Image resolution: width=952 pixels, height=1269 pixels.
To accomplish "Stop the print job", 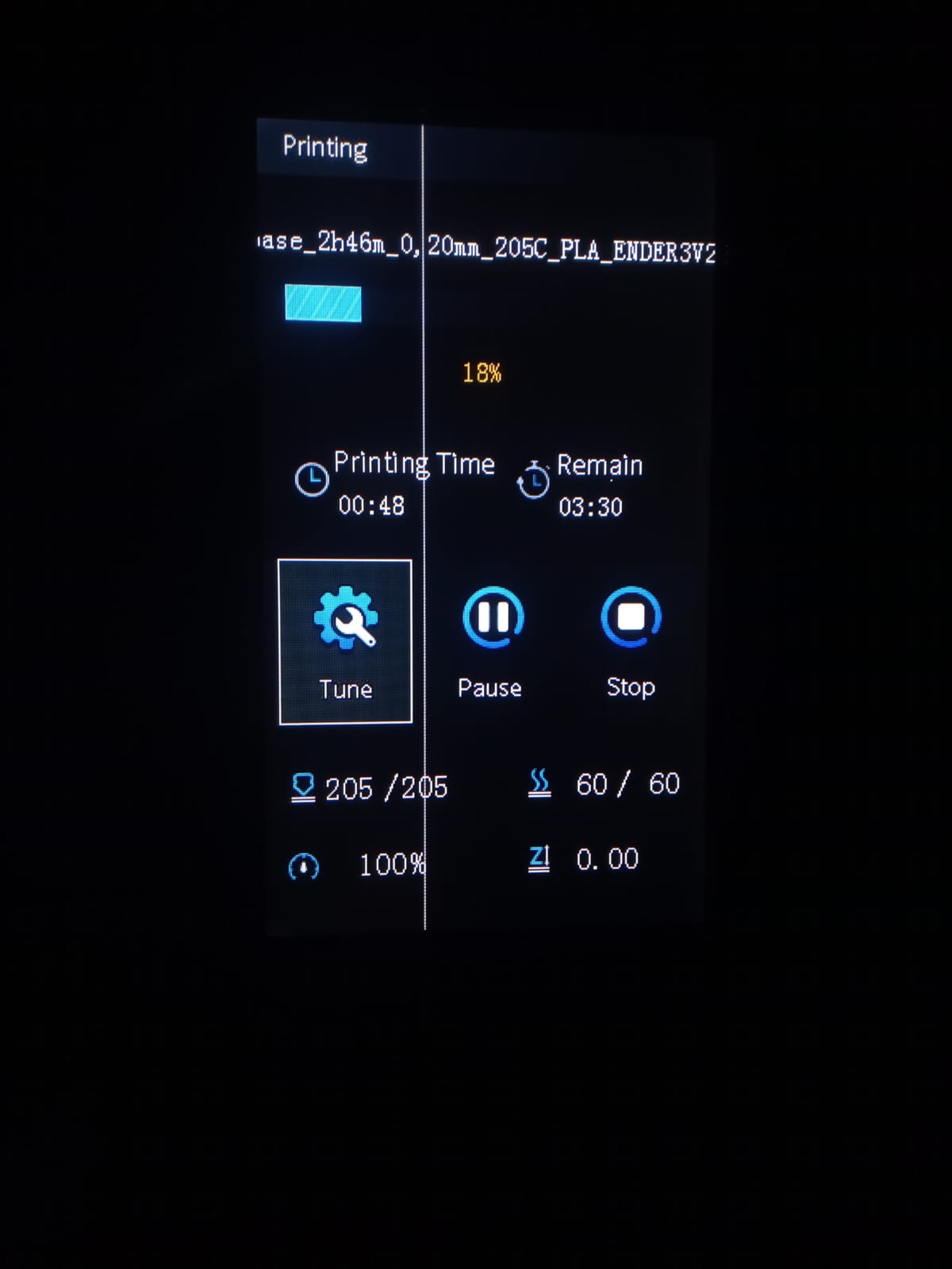I will [631, 640].
